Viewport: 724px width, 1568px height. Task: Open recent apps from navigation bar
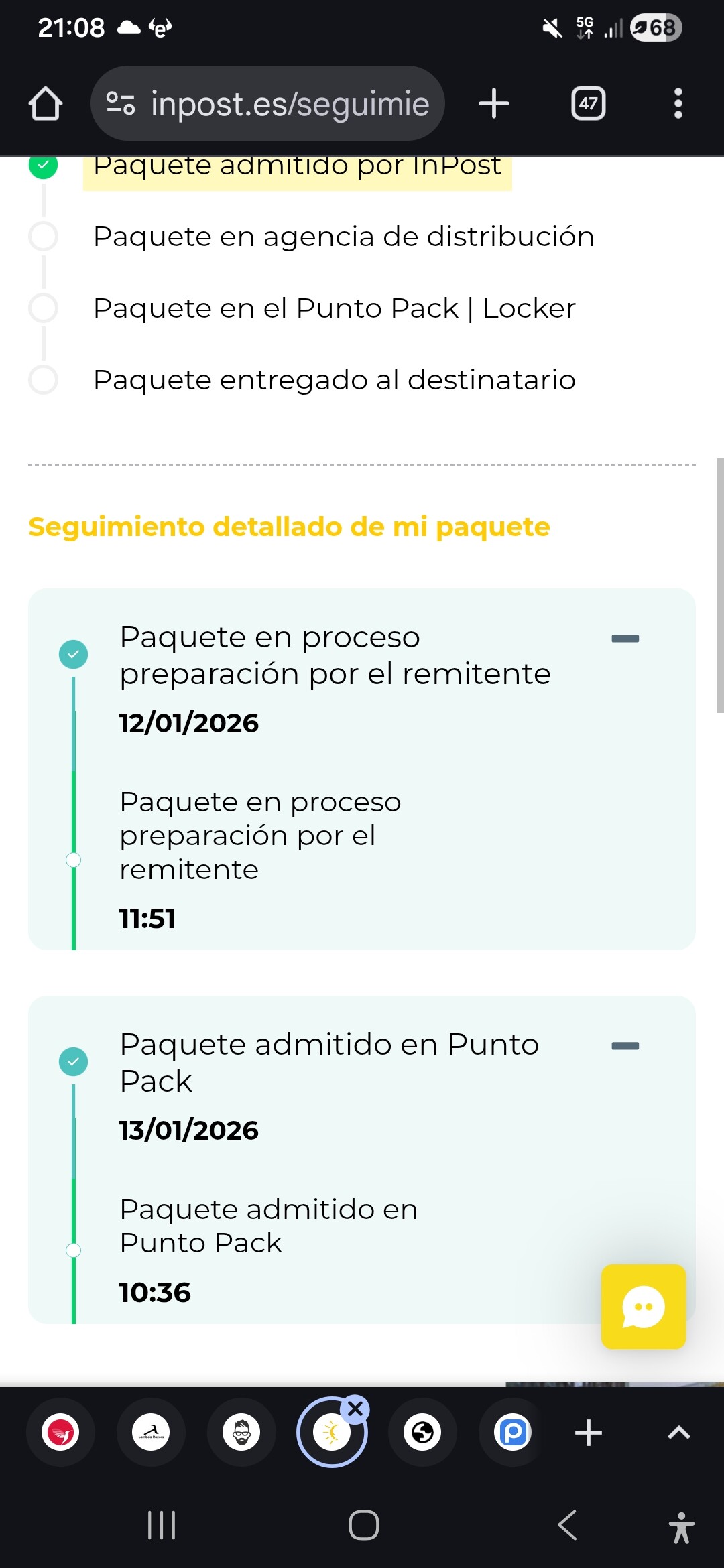pos(162,1526)
